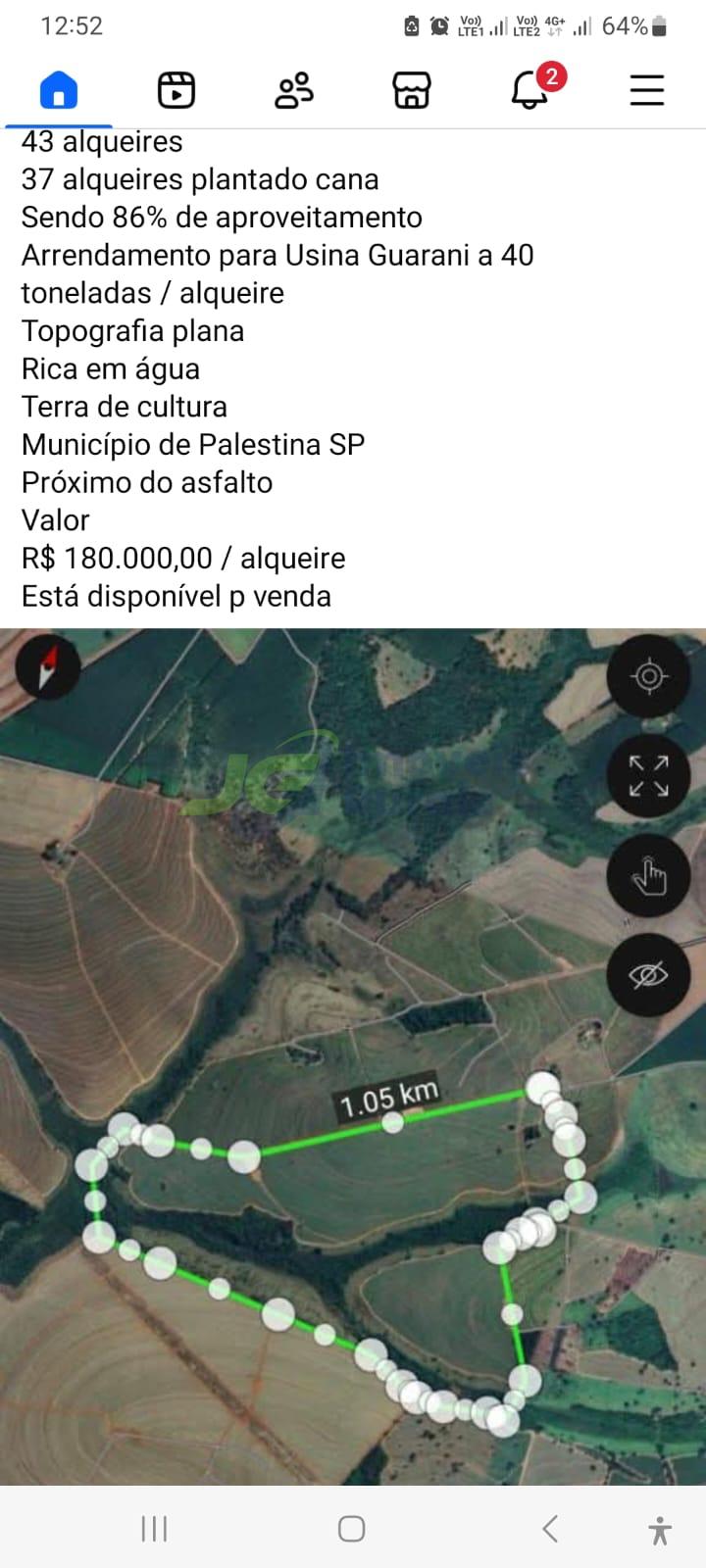Switch to the Home feed tab

click(59, 91)
